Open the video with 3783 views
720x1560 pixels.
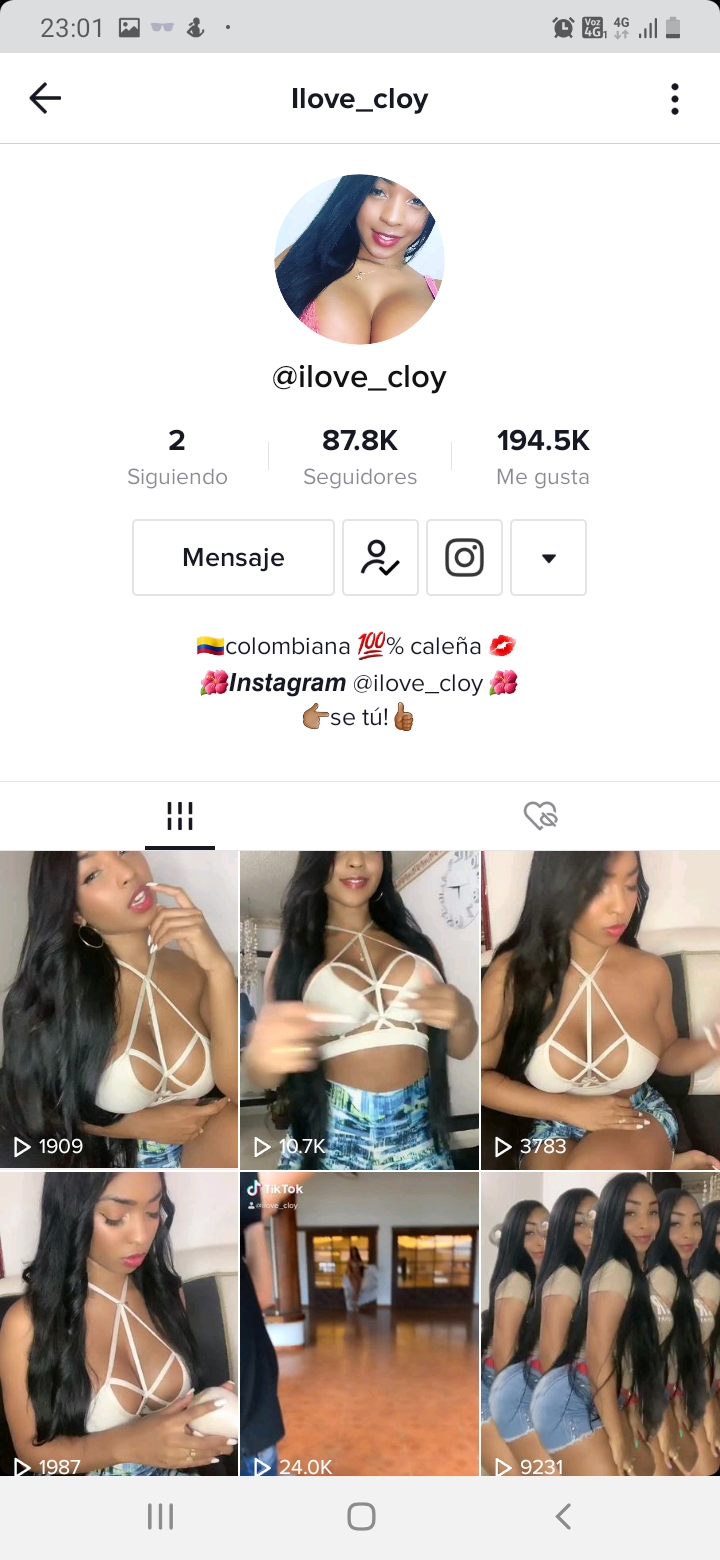coord(600,1008)
